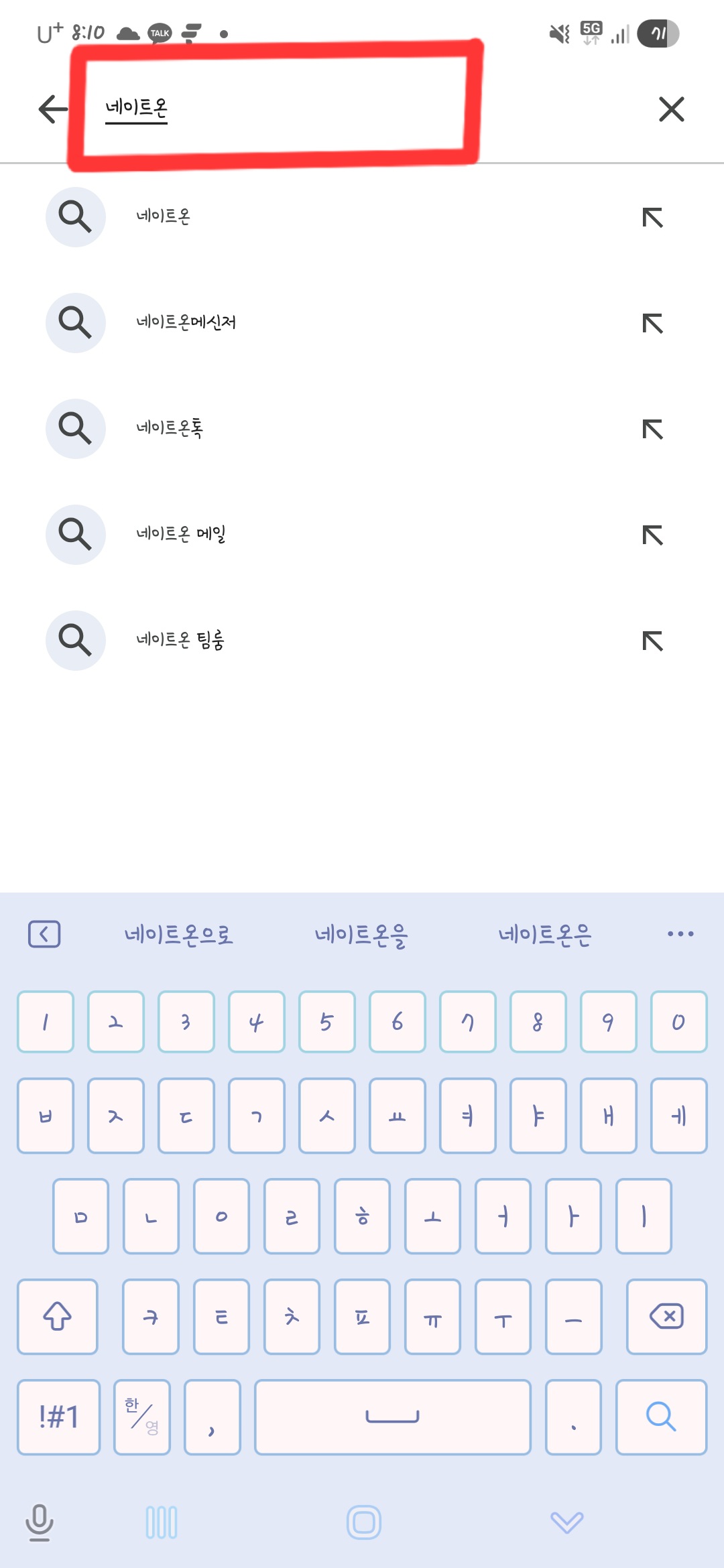724x1568 pixels.
Task: Expand more keyboard predictions with the three dots
Action: tap(680, 933)
